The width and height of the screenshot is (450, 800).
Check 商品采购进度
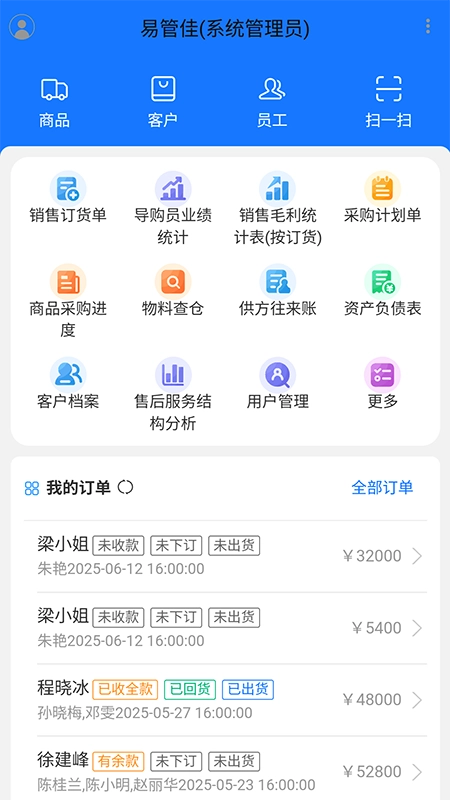click(x=68, y=302)
